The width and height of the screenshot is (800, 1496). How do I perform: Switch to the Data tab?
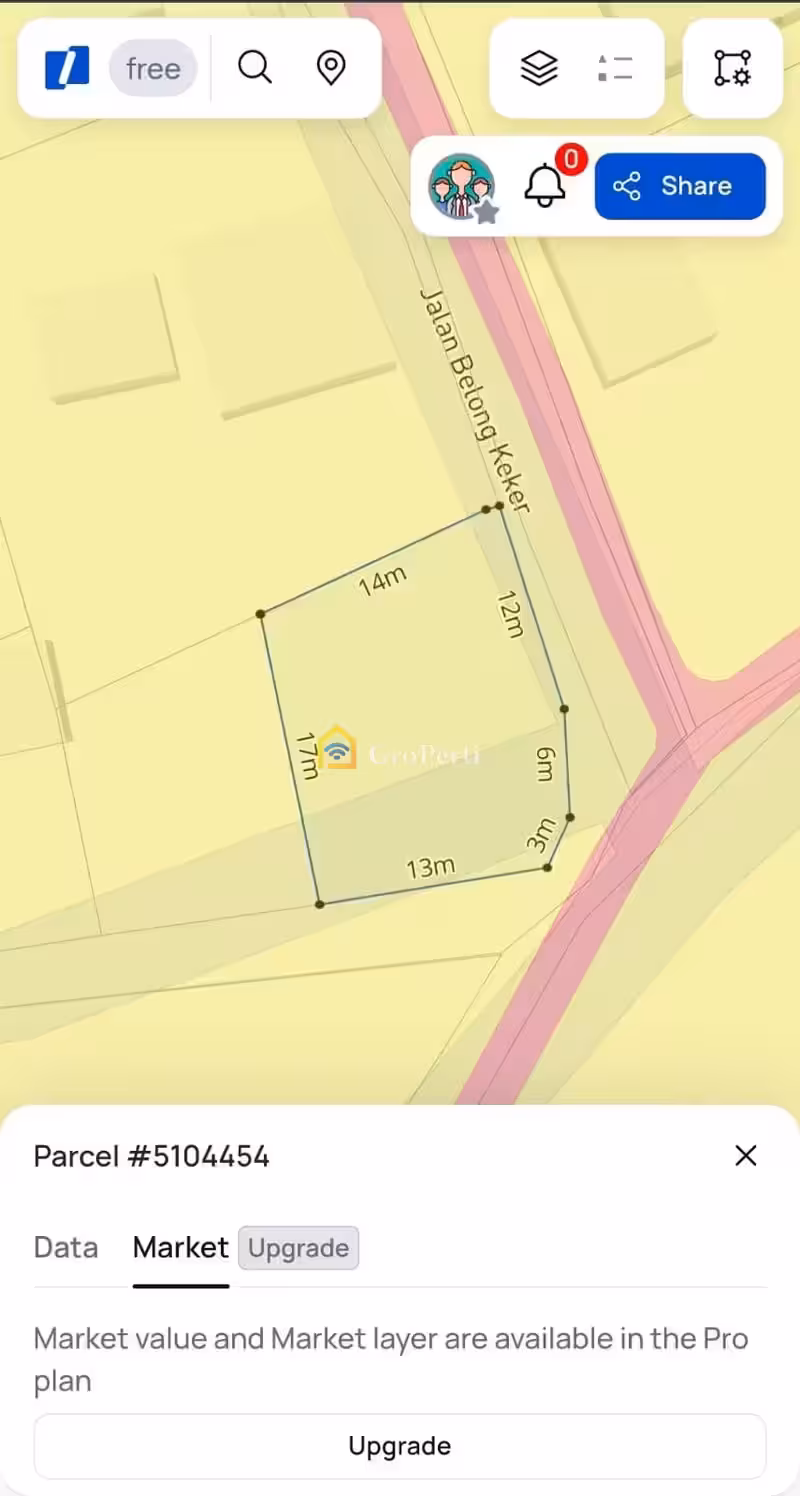pyautogui.click(x=66, y=1248)
